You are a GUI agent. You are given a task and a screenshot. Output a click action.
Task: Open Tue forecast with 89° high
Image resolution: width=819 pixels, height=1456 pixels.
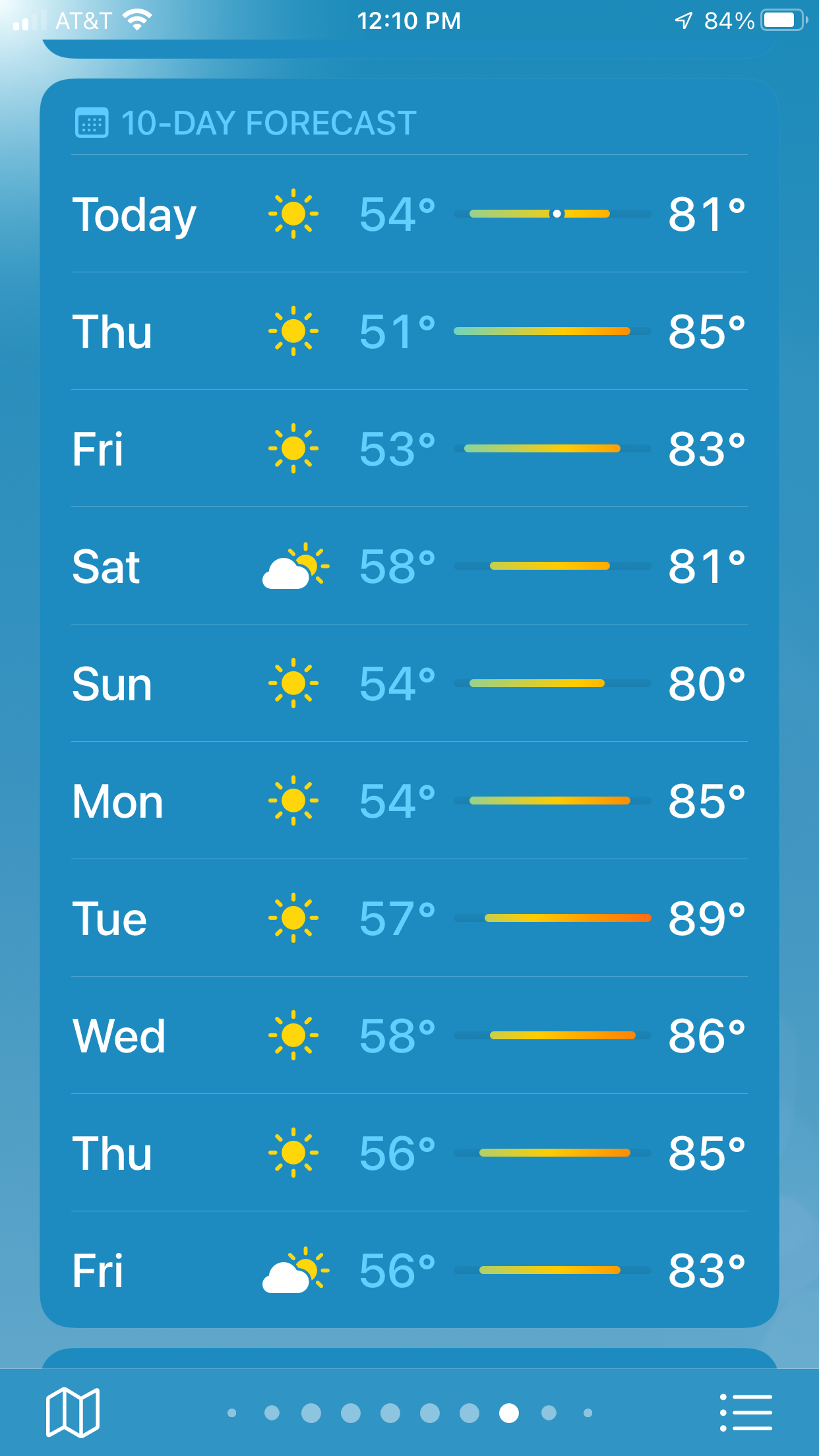coord(409,918)
